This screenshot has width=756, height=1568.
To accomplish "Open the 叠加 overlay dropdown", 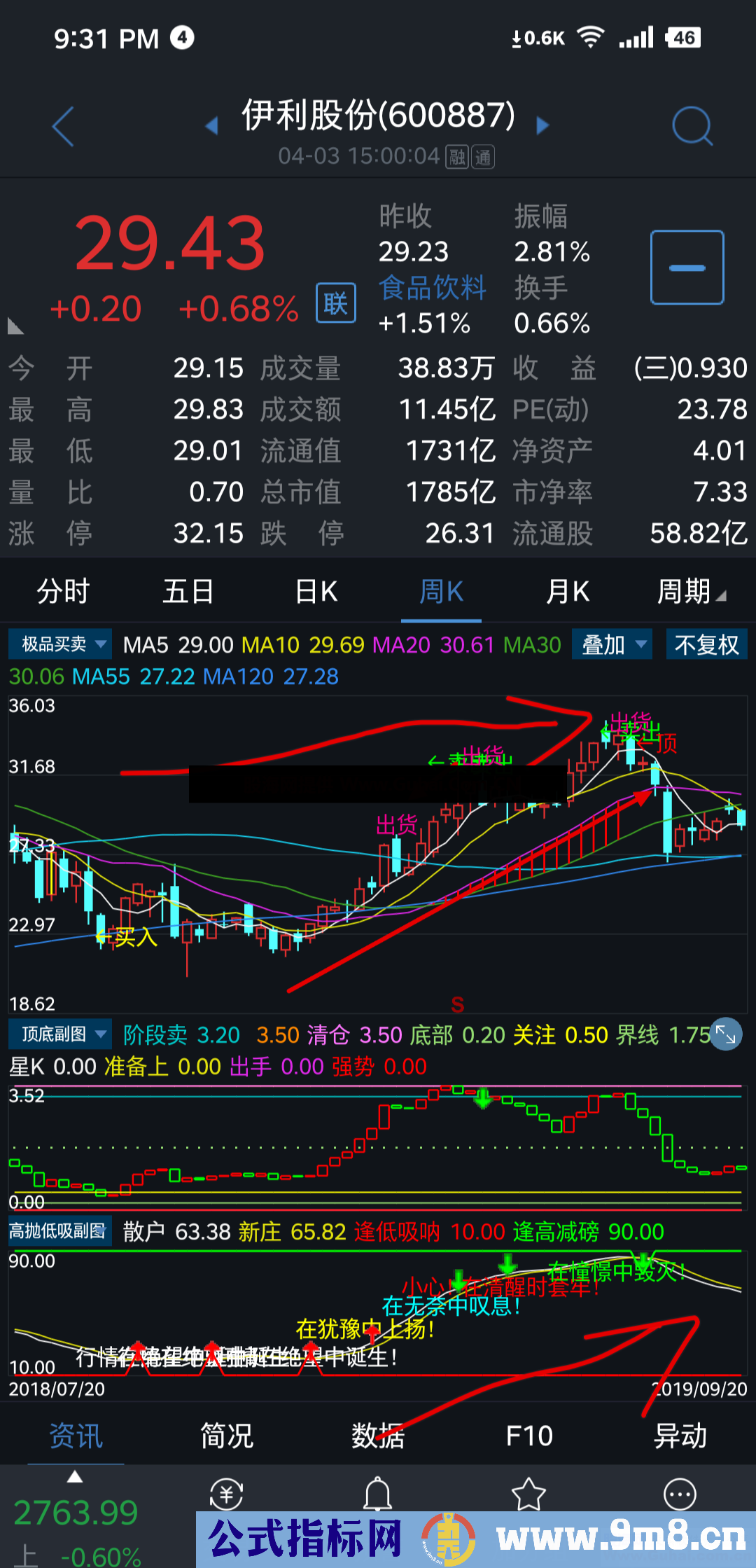I will (x=611, y=644).
